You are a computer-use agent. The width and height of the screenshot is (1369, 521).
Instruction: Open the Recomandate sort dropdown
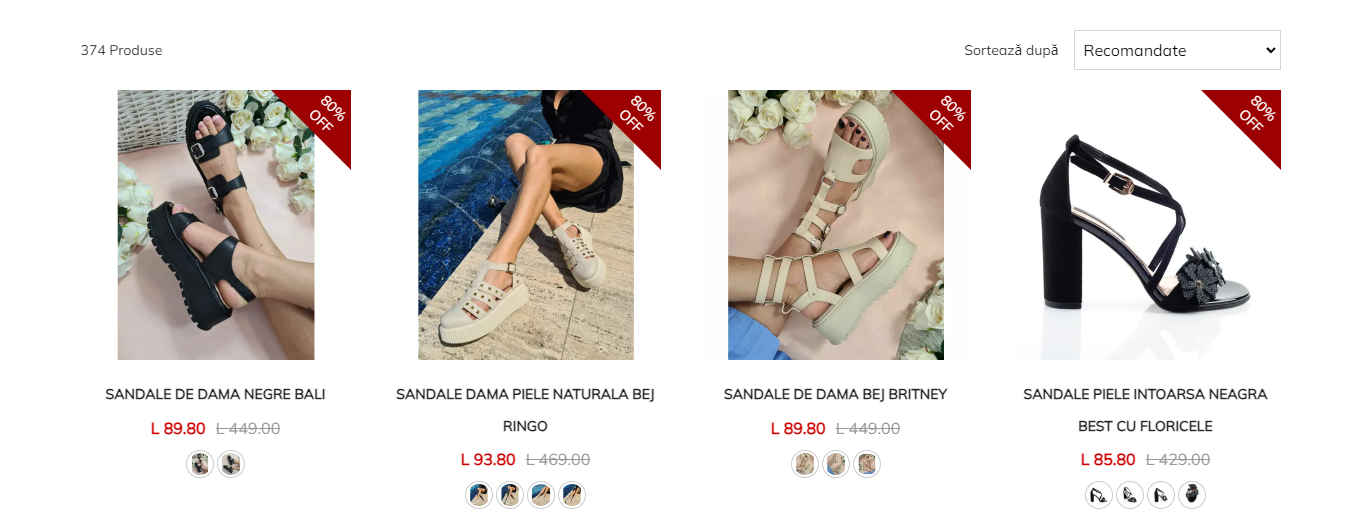coord(1176,50)
